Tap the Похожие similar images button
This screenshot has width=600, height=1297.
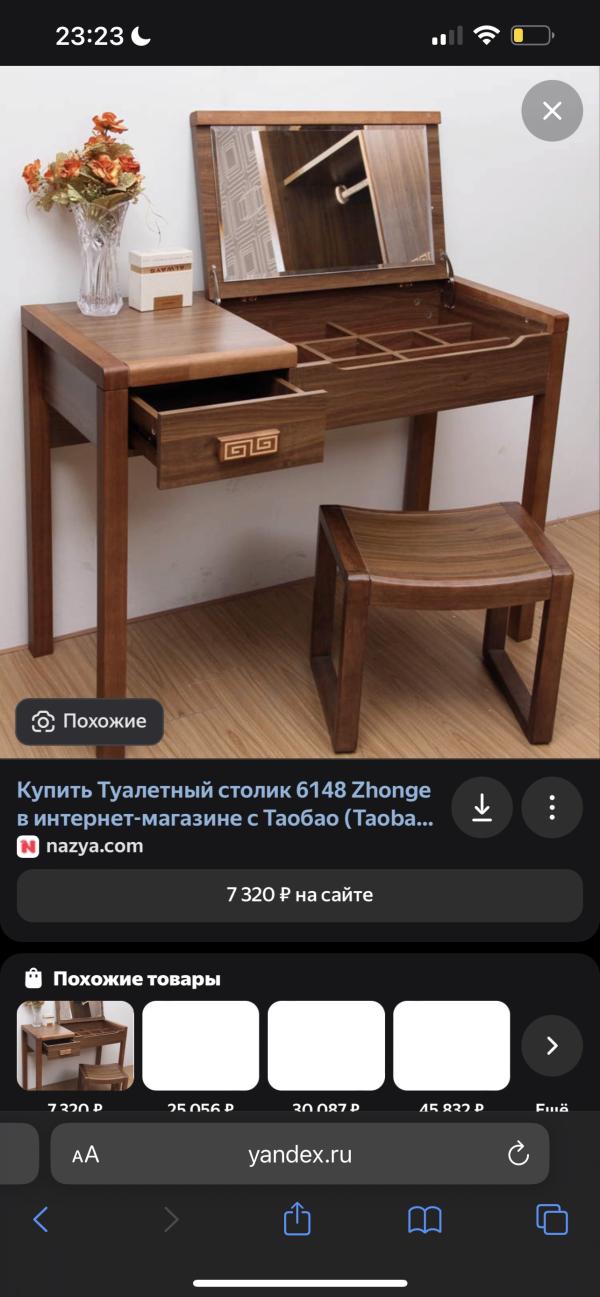click(89, 721)
